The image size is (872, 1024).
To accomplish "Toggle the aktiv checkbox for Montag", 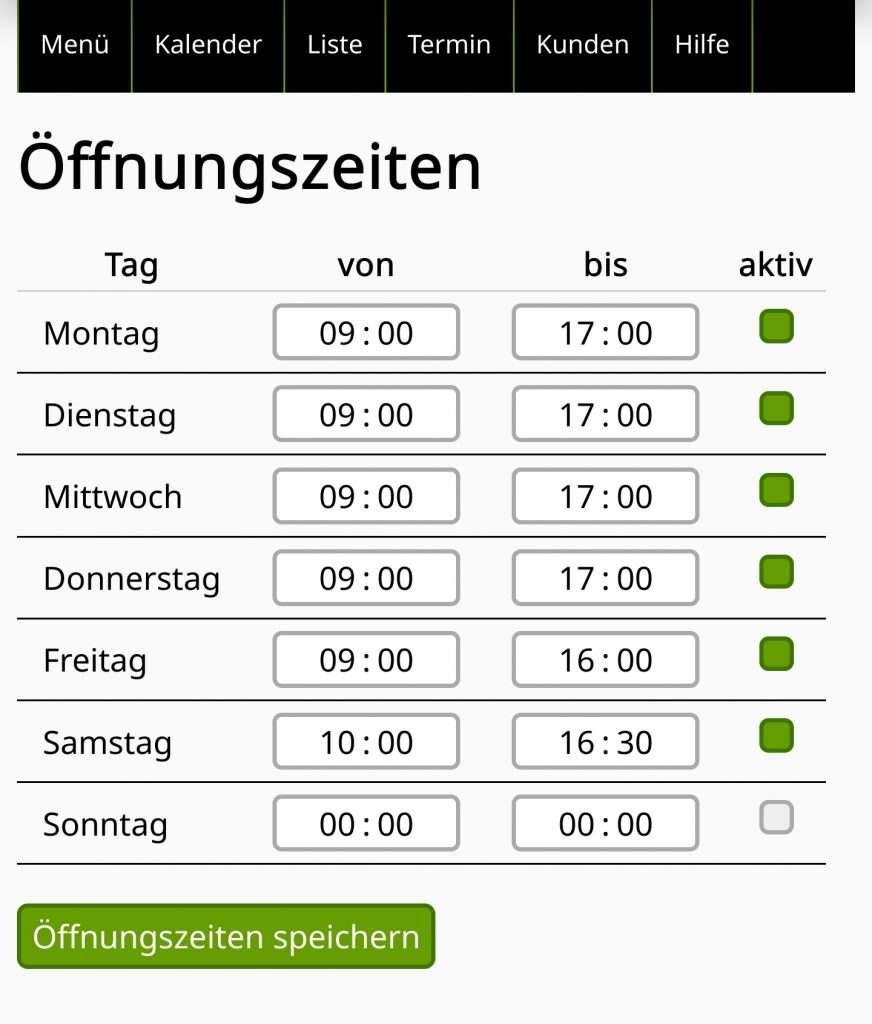I will [x=776, y=324].
